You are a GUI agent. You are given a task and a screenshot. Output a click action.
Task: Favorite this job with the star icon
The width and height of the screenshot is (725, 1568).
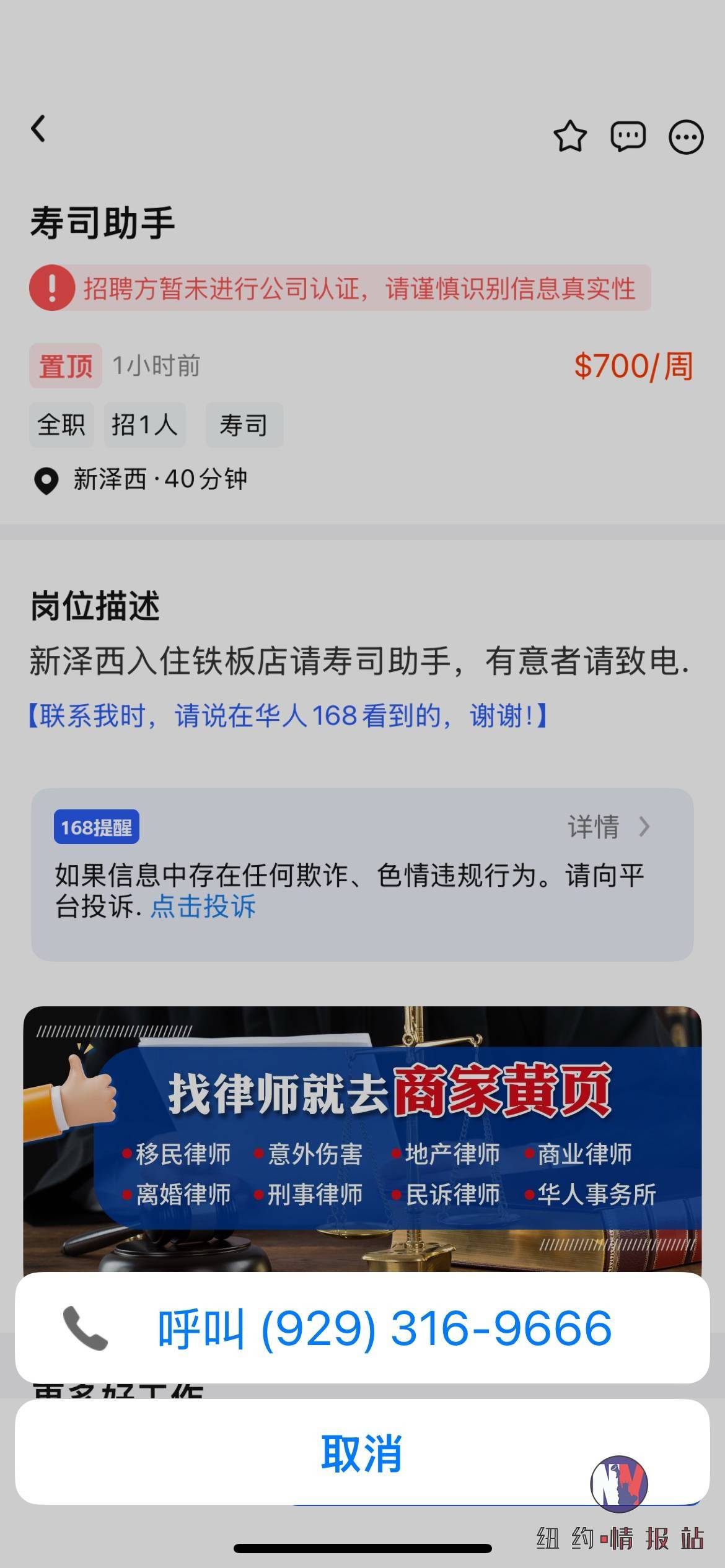(x=569, y=136)
